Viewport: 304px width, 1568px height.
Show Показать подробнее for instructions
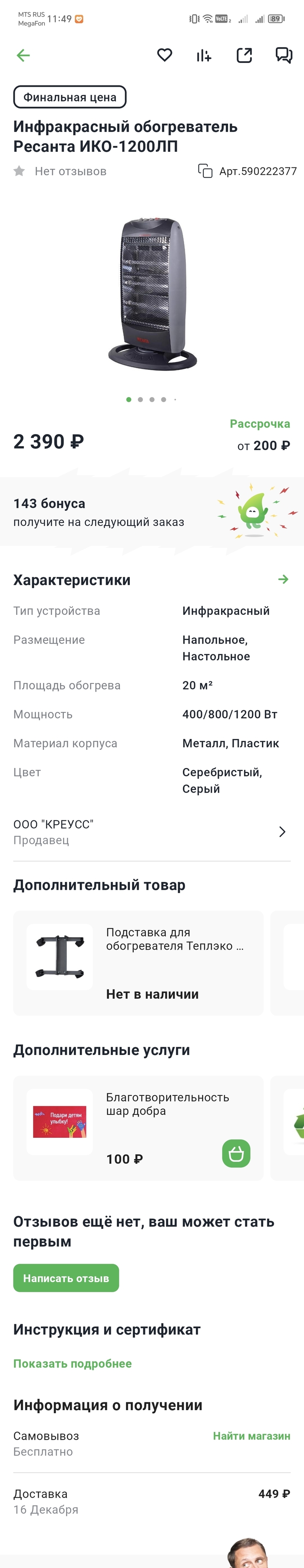[x=73, y=1363]
